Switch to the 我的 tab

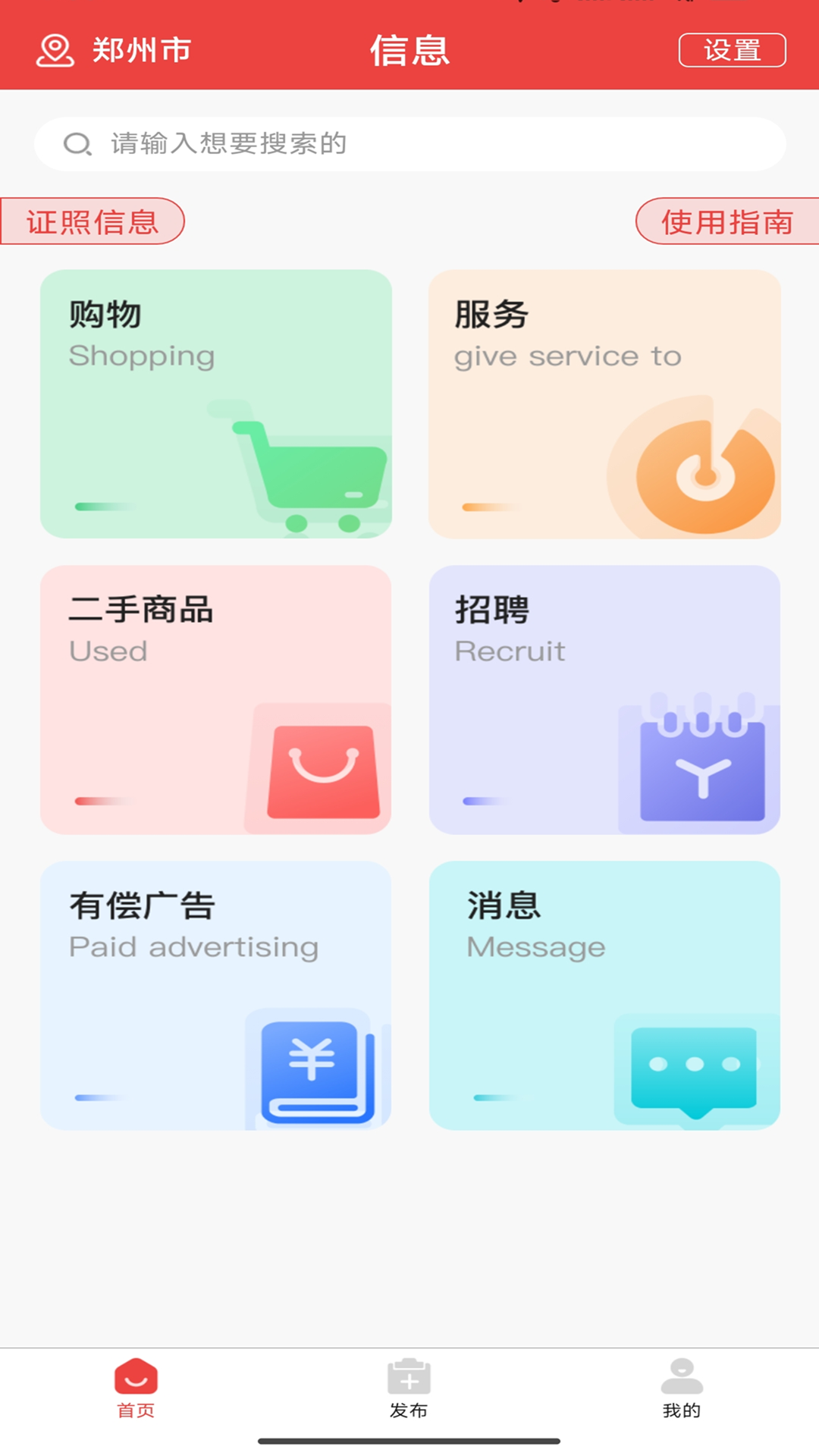click(x=682, y=1395)
